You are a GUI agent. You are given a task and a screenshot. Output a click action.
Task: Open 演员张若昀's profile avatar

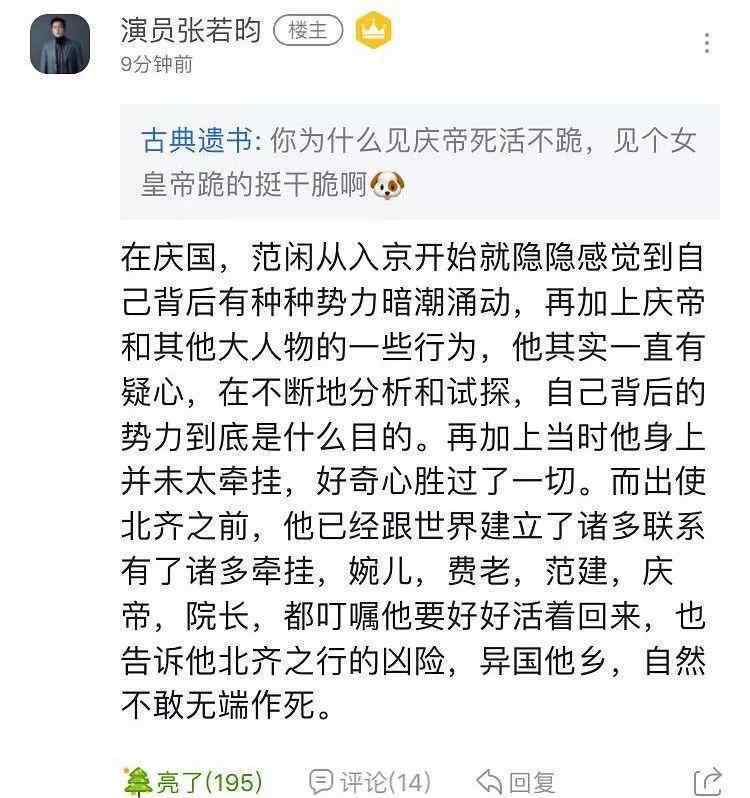click(x=60, y=44)
